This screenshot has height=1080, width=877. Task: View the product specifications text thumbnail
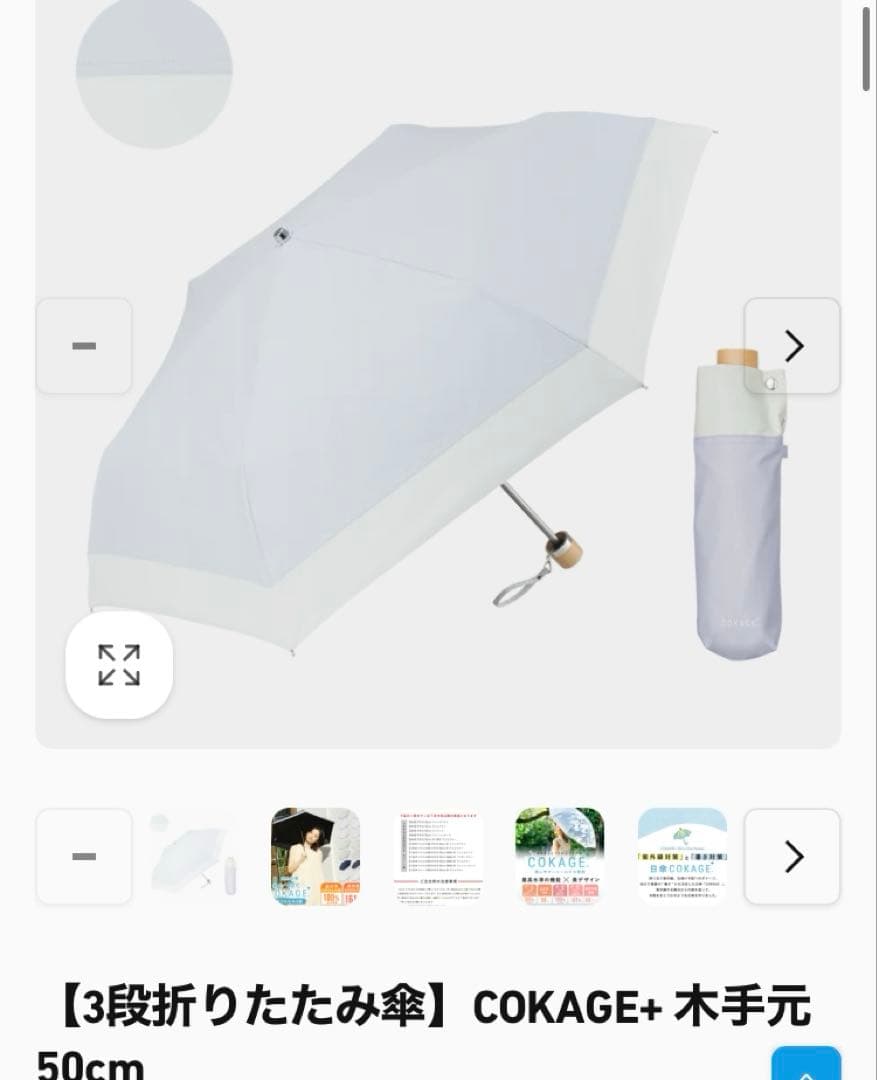point(437,857)
